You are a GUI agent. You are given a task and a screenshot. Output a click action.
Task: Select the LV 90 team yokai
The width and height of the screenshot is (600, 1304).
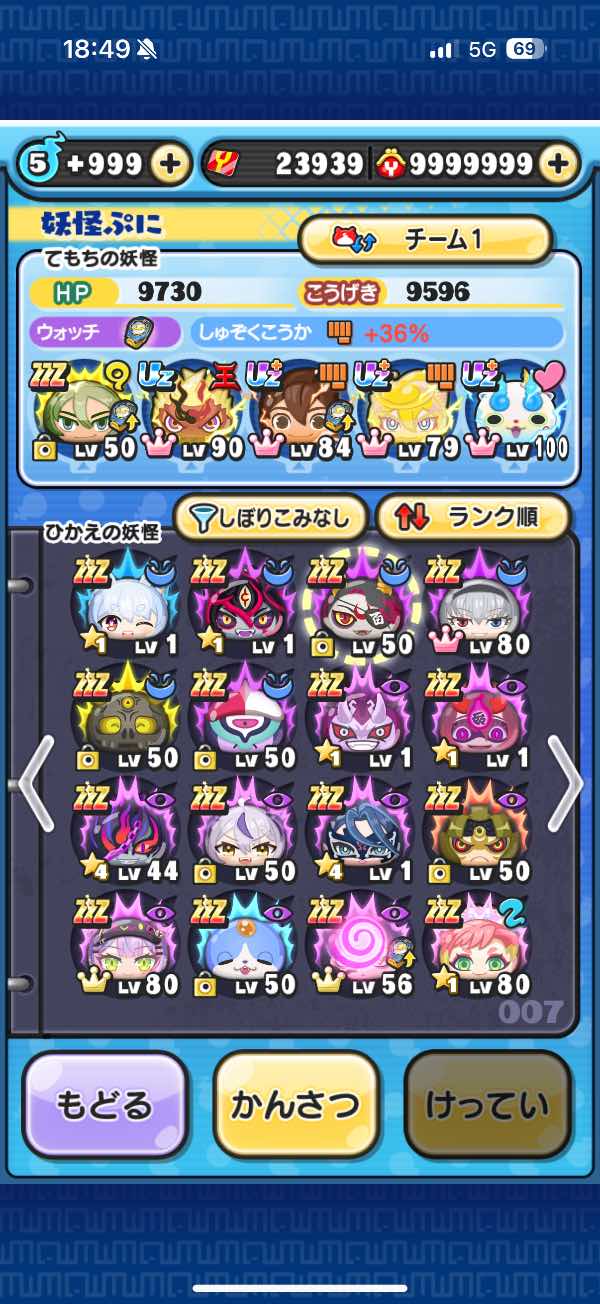(195, 411)
